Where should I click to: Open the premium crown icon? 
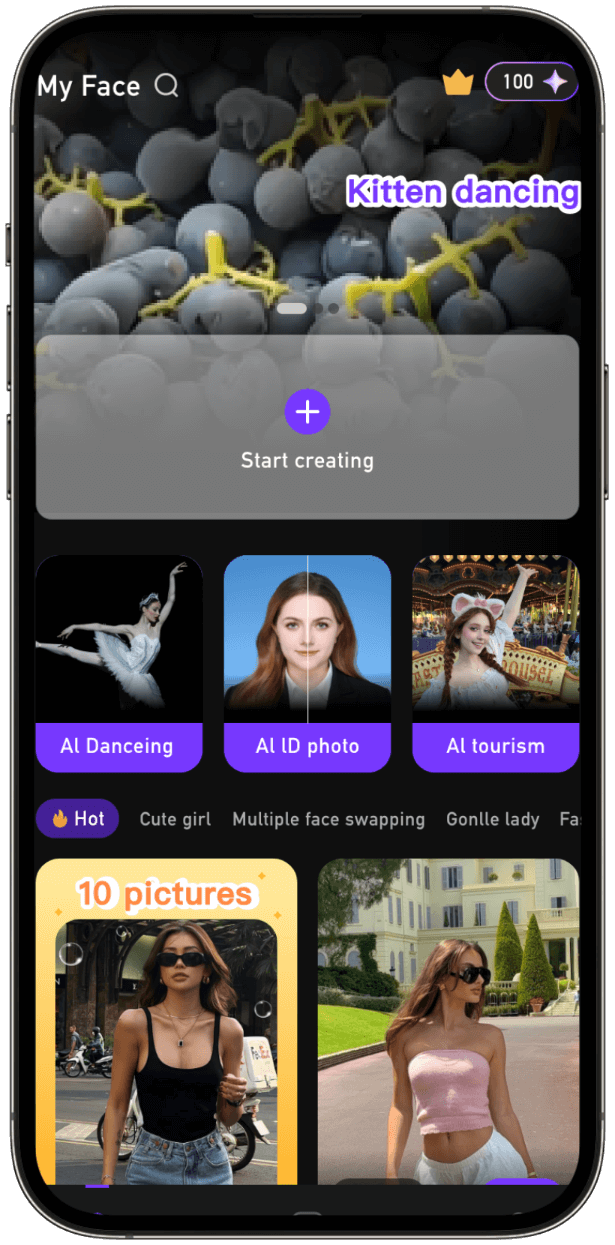[457, 83]
